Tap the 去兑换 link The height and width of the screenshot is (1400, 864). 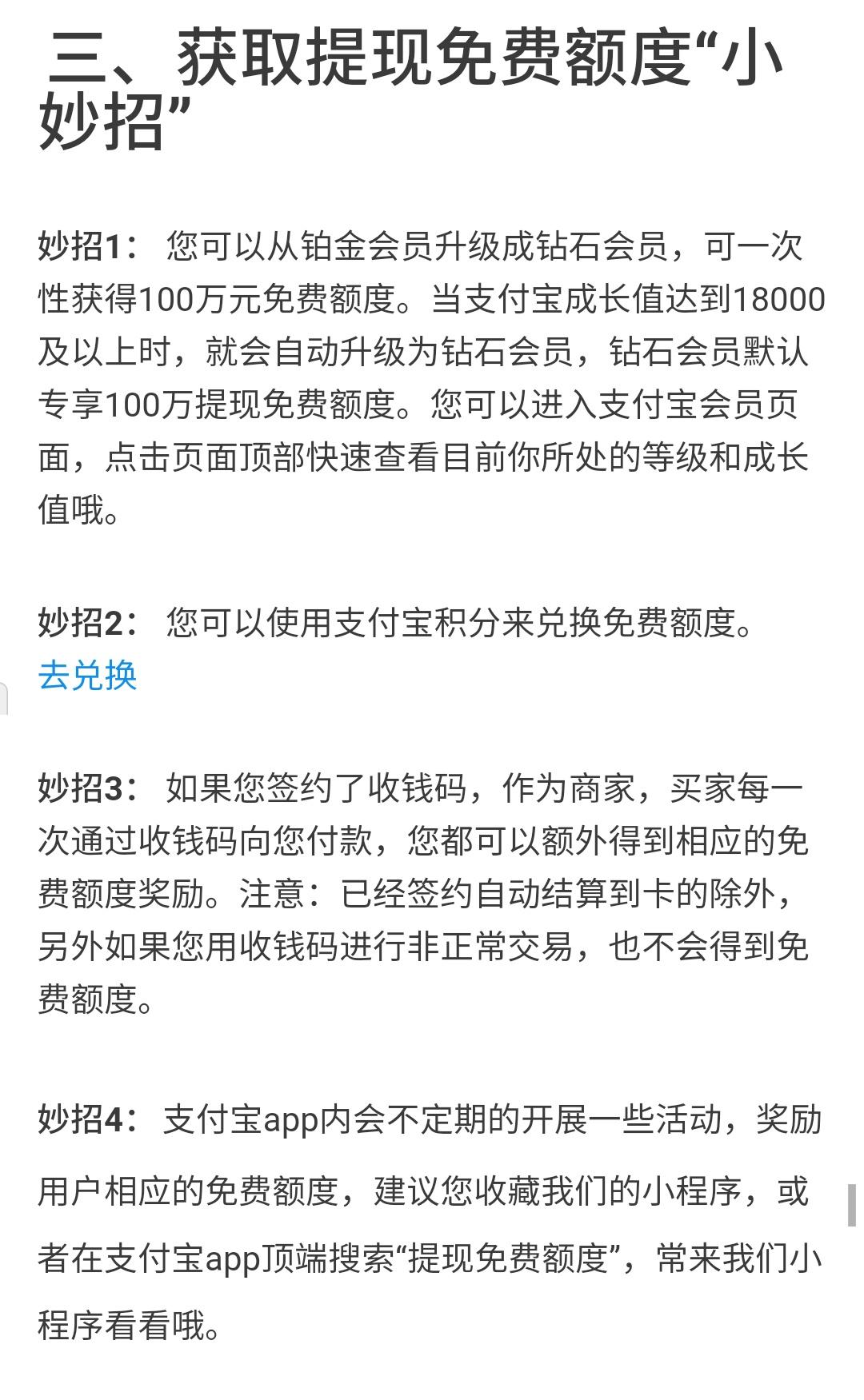click(x=88, y=676)
